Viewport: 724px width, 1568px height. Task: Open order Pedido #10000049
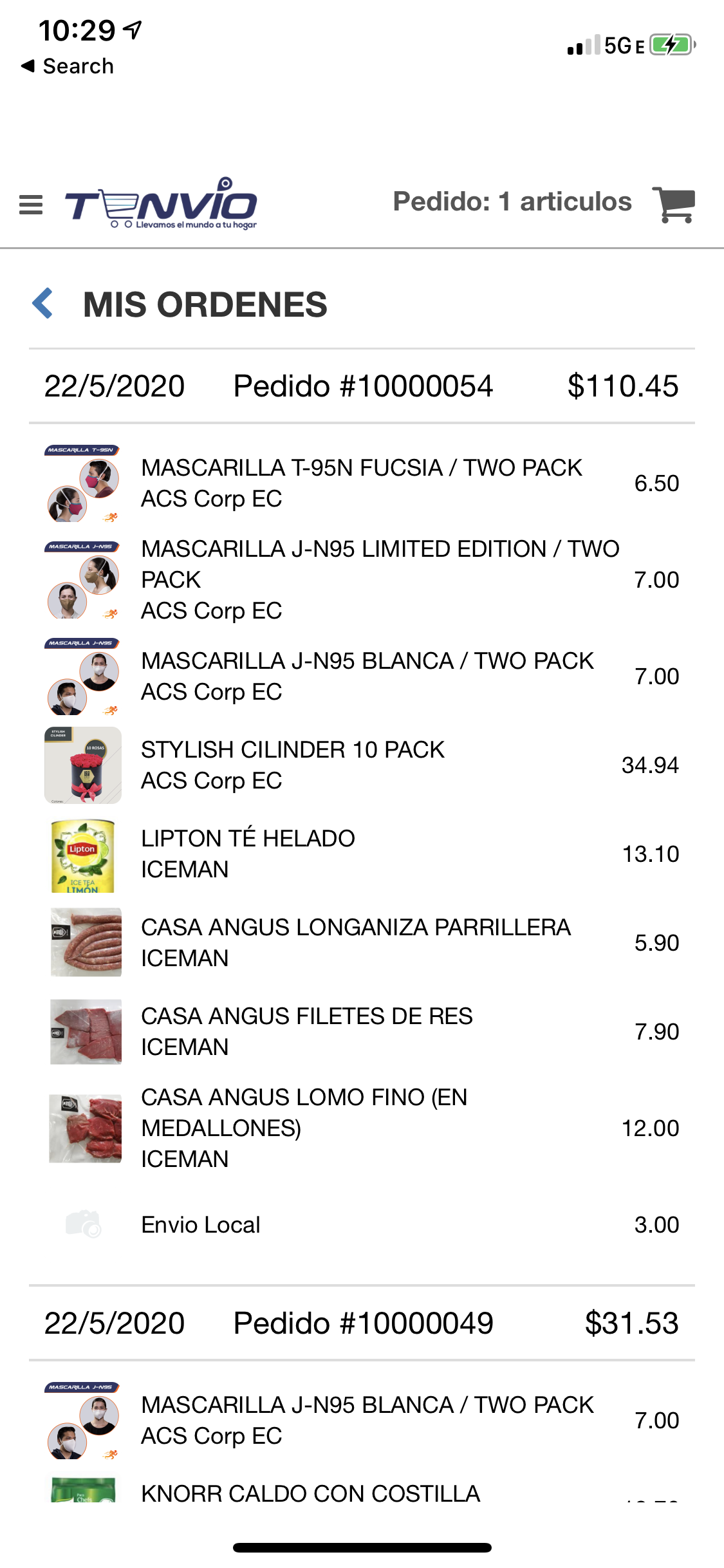[362, 1323]
